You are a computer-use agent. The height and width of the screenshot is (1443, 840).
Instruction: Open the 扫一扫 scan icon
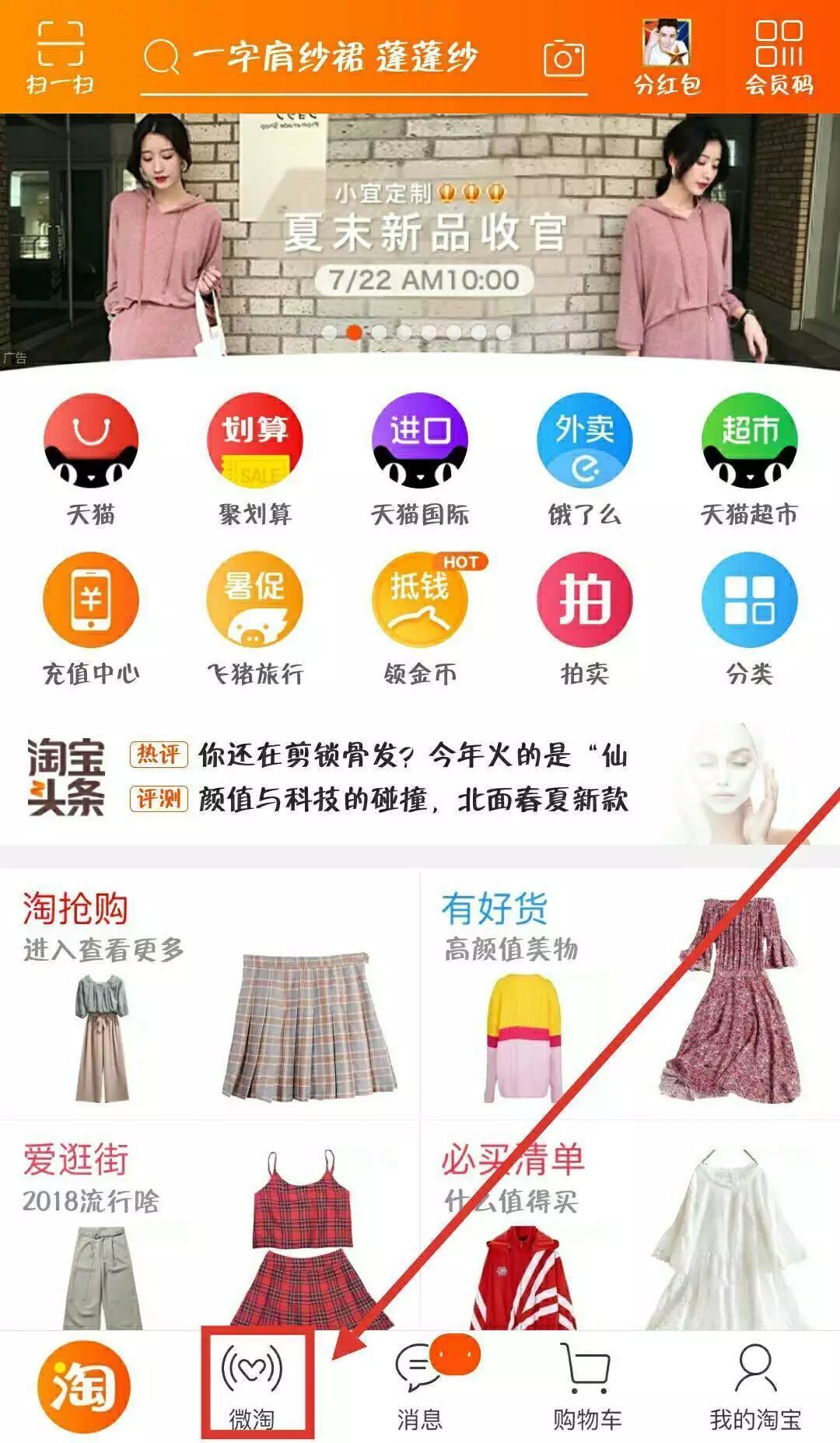(x=60, y=57)
